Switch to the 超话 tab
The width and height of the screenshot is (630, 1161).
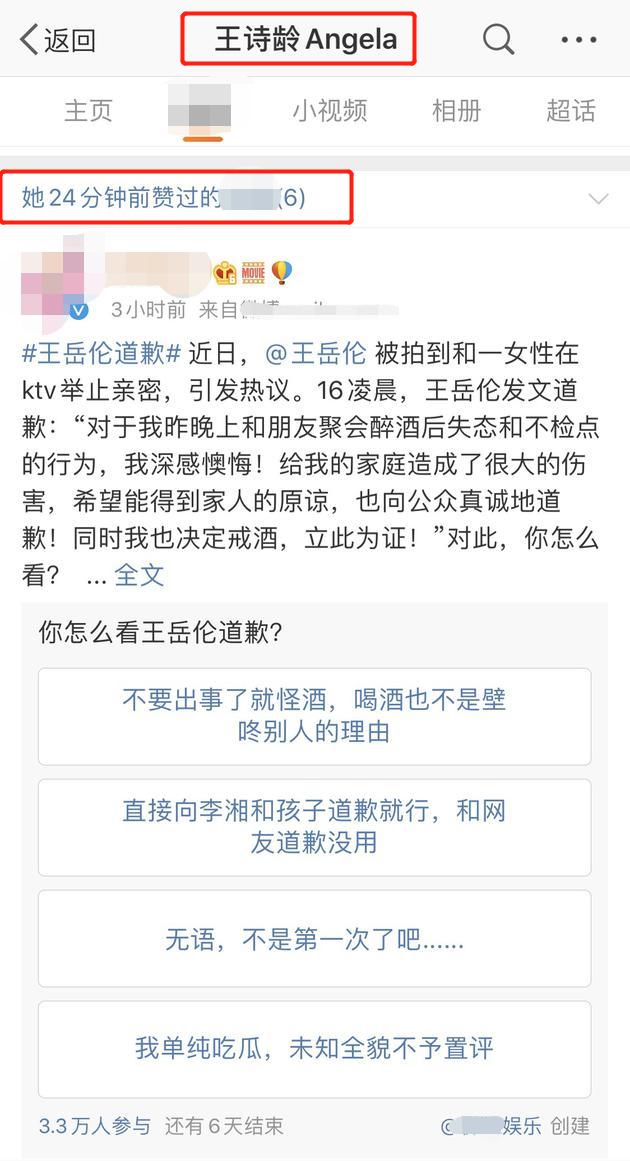pos(571,111)
